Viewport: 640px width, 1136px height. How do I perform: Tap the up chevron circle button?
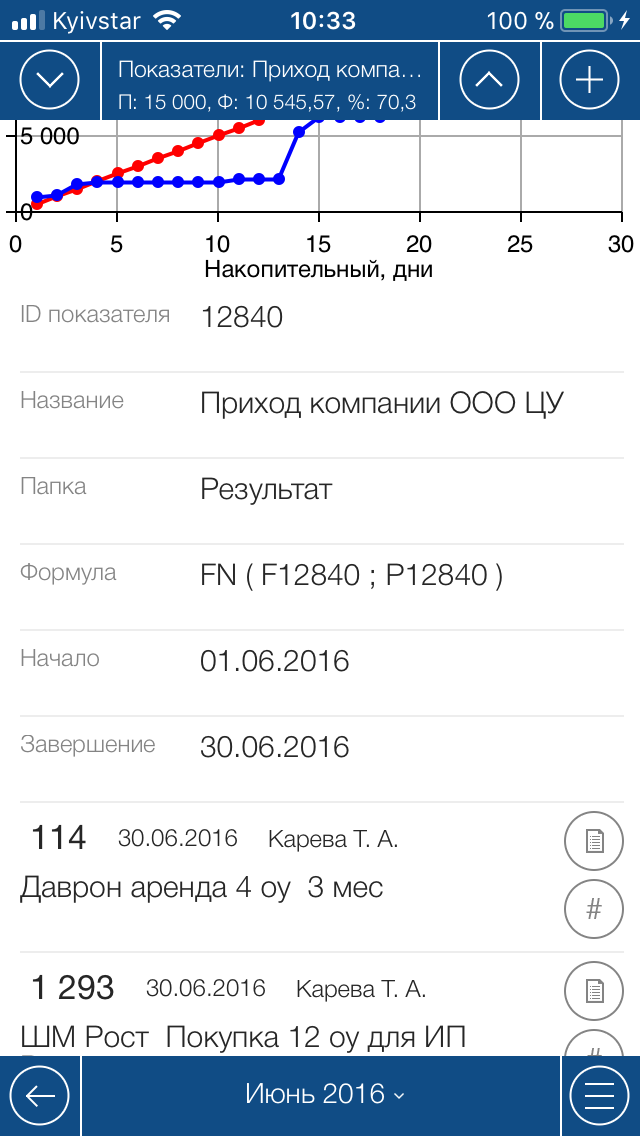(x=489, y=80)
